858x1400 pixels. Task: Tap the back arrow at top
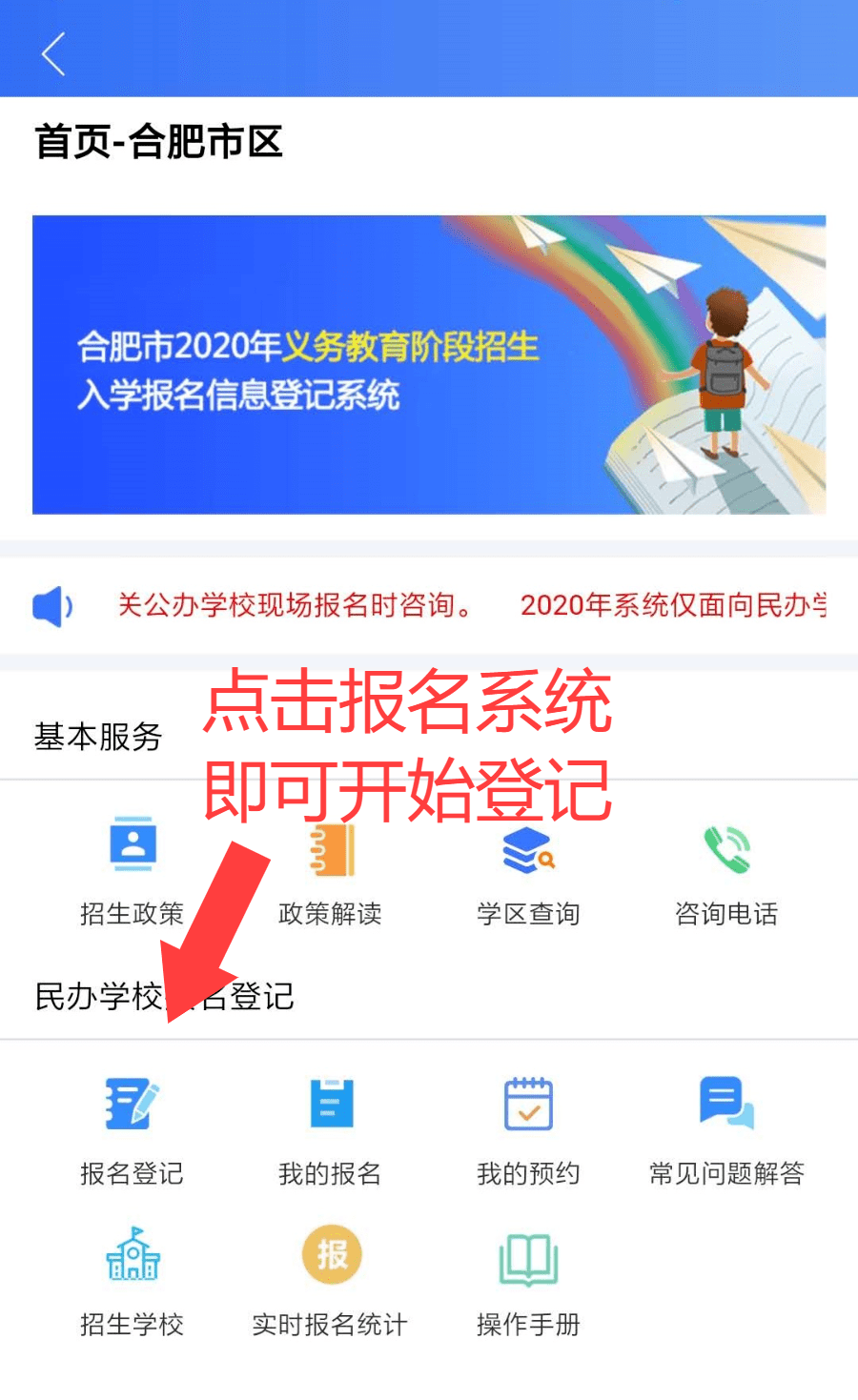pyautogui.click(x=54, y=53)
